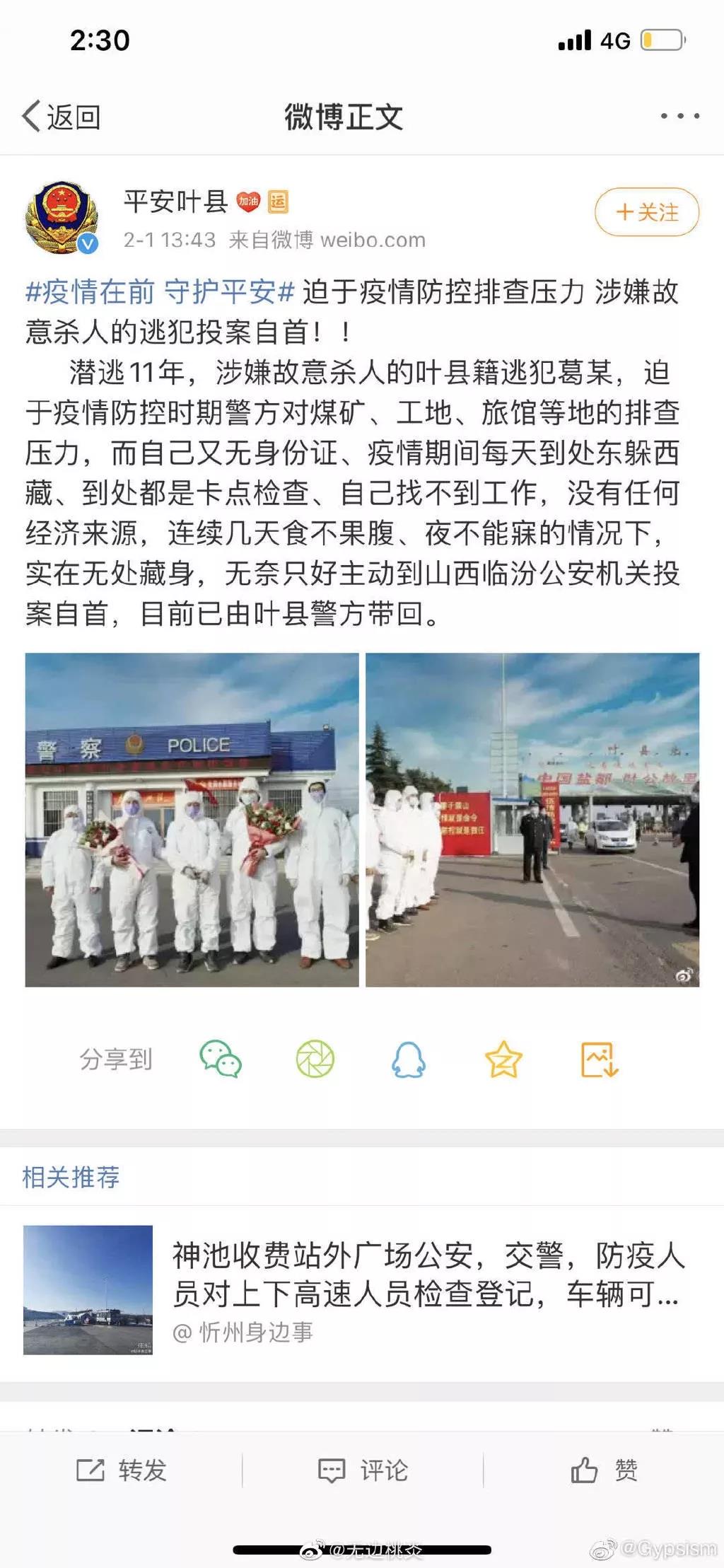Share post to WeChat
724x1568 pixels.
[221, 1059]
